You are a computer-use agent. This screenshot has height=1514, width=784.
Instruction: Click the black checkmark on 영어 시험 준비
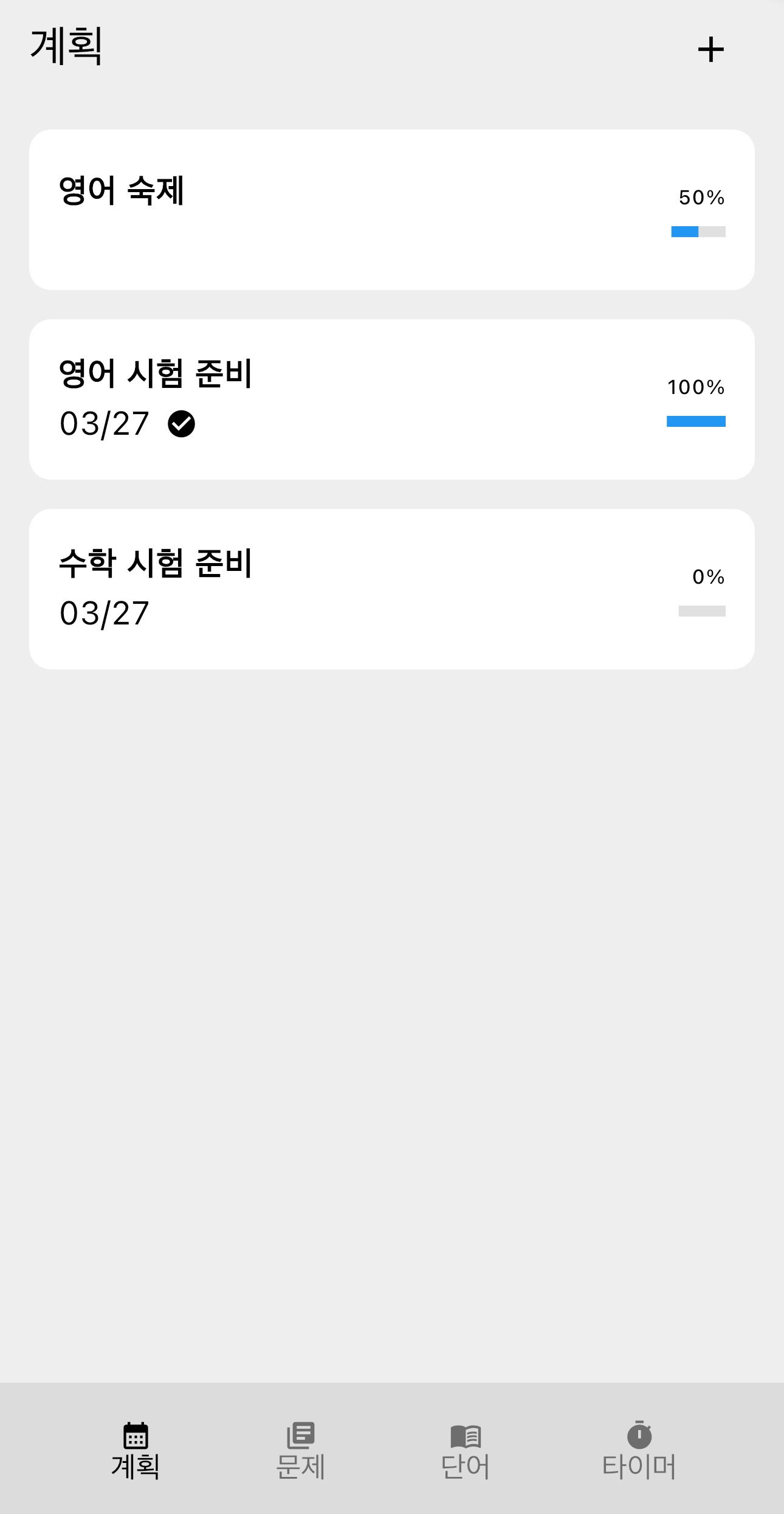[x=181, y=424]
